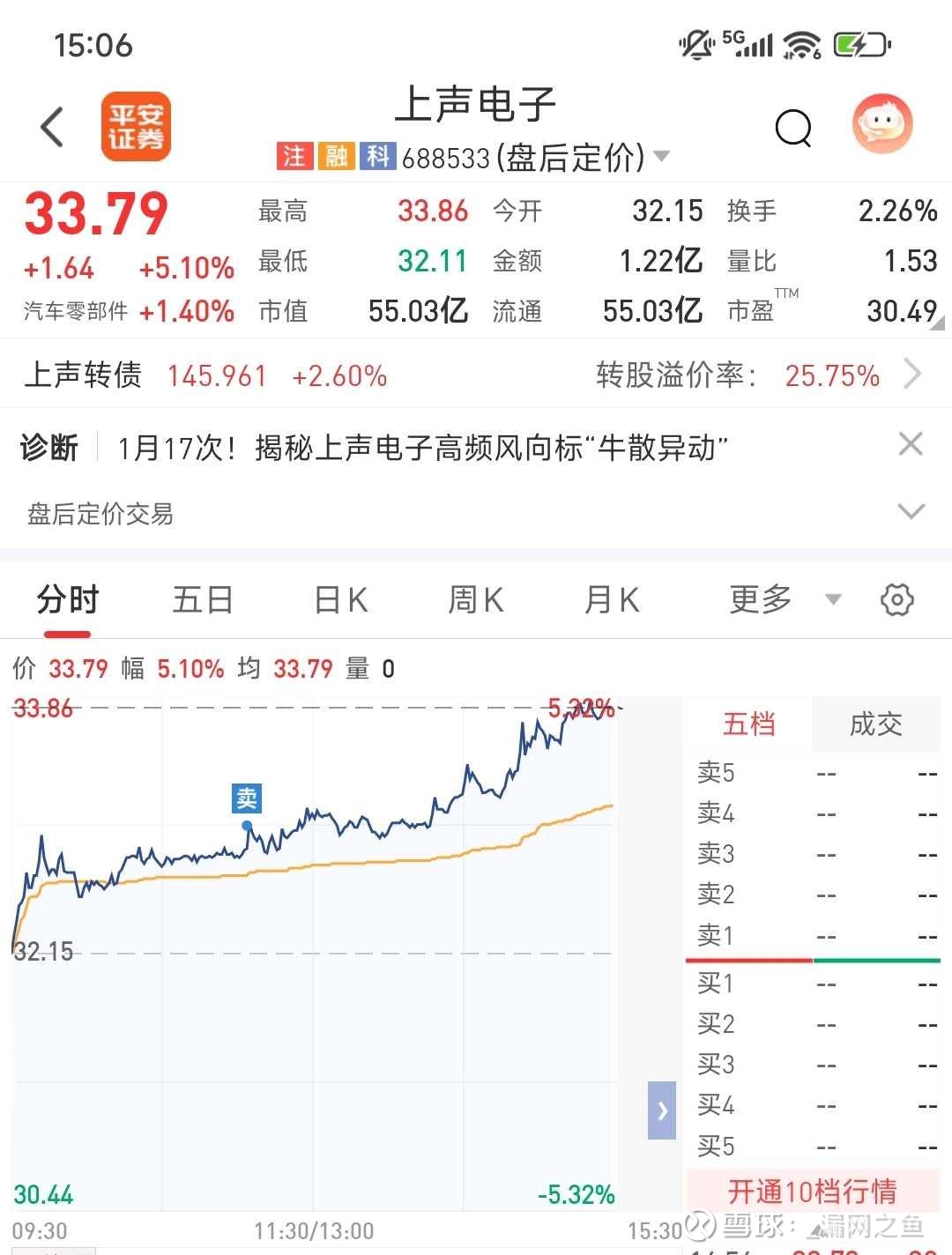
Task: Open the 上声转债 convertible bond row
Action: pos(476,375)
